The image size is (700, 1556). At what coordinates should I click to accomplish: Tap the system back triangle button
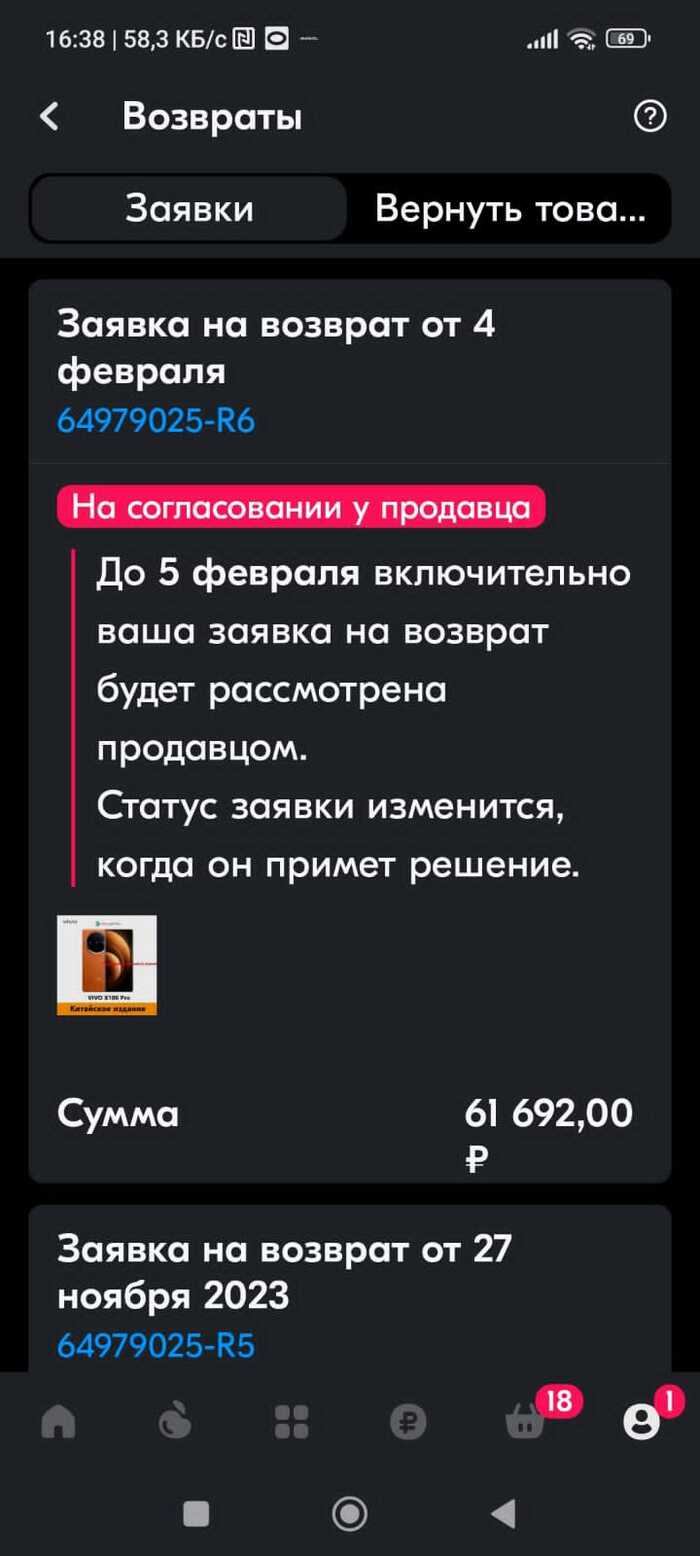[503, 1514]
